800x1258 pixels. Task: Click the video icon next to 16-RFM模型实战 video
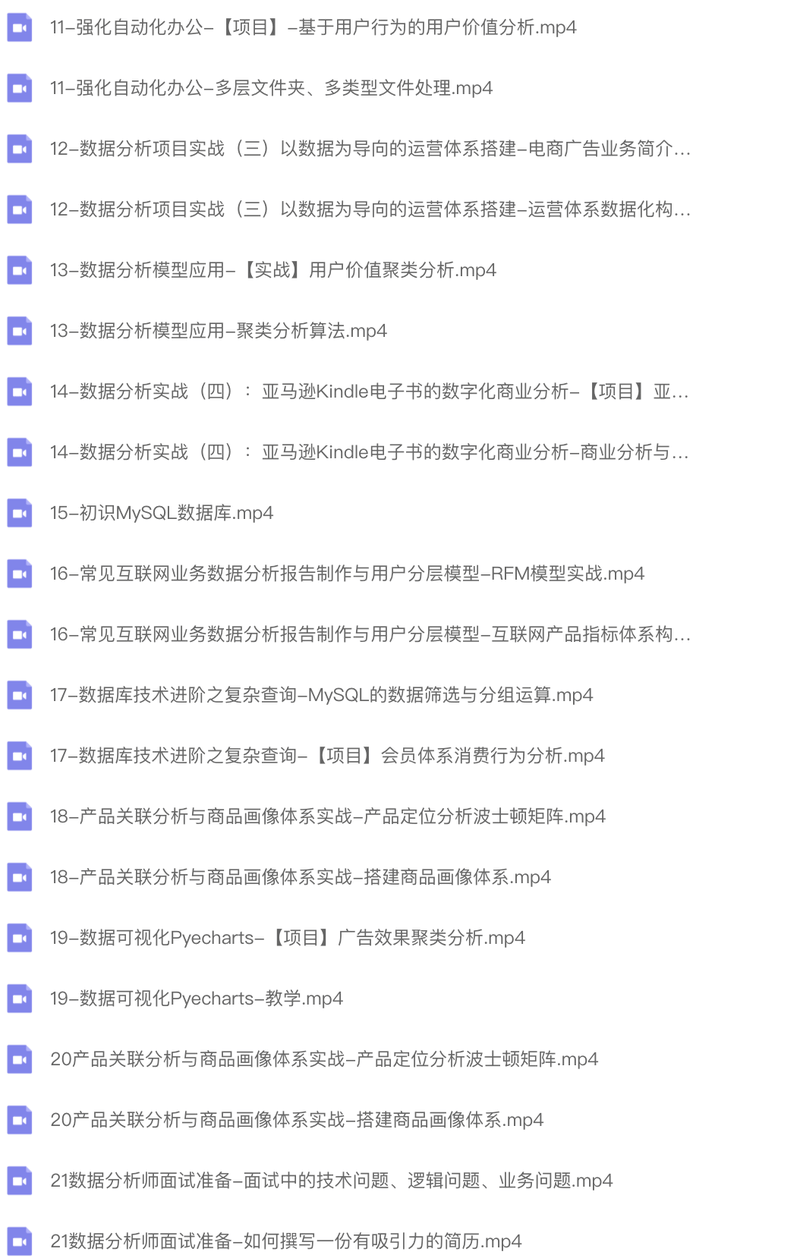click(18, 574)
